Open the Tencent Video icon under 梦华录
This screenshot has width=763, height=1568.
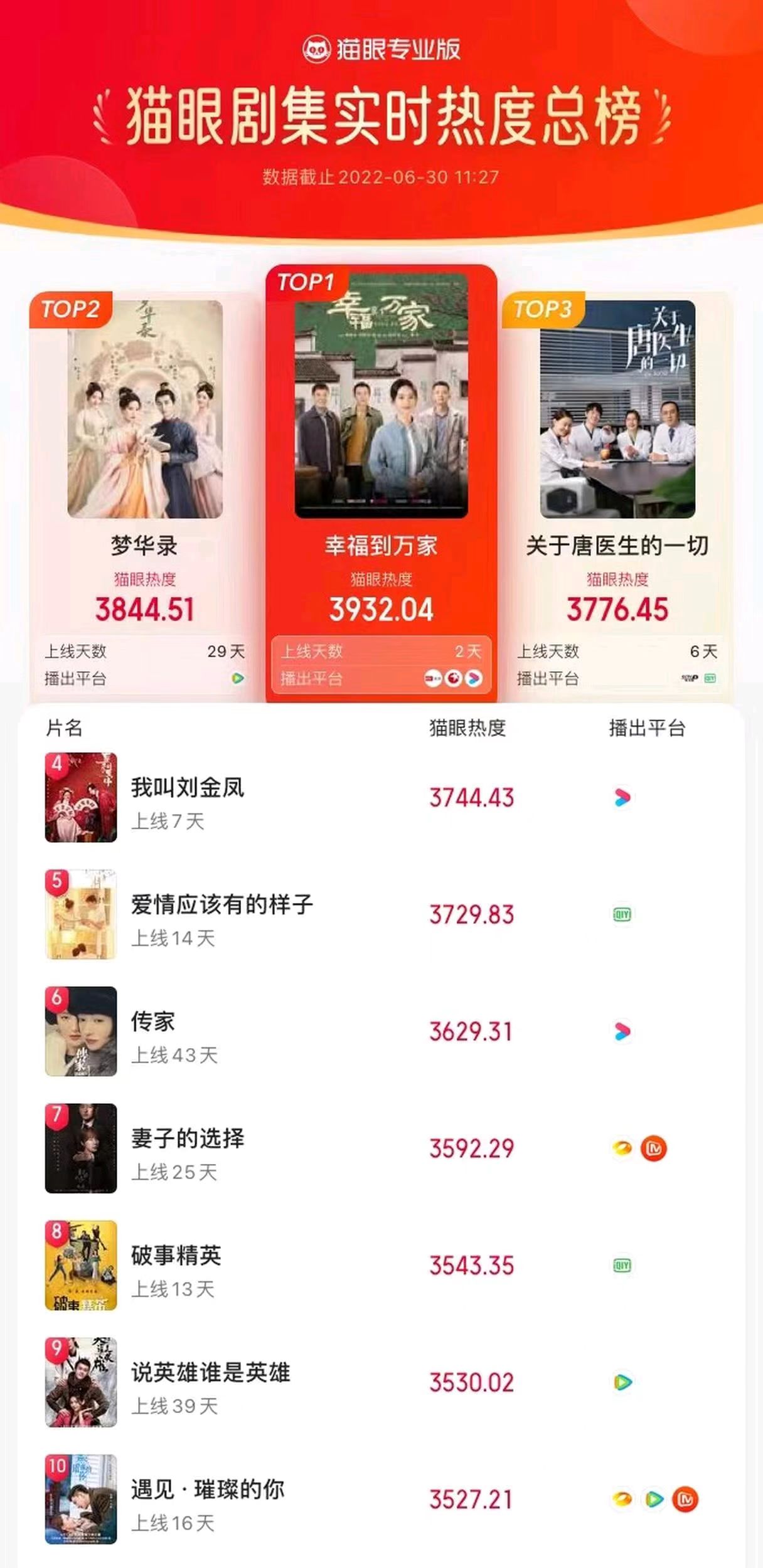(237, 677)
